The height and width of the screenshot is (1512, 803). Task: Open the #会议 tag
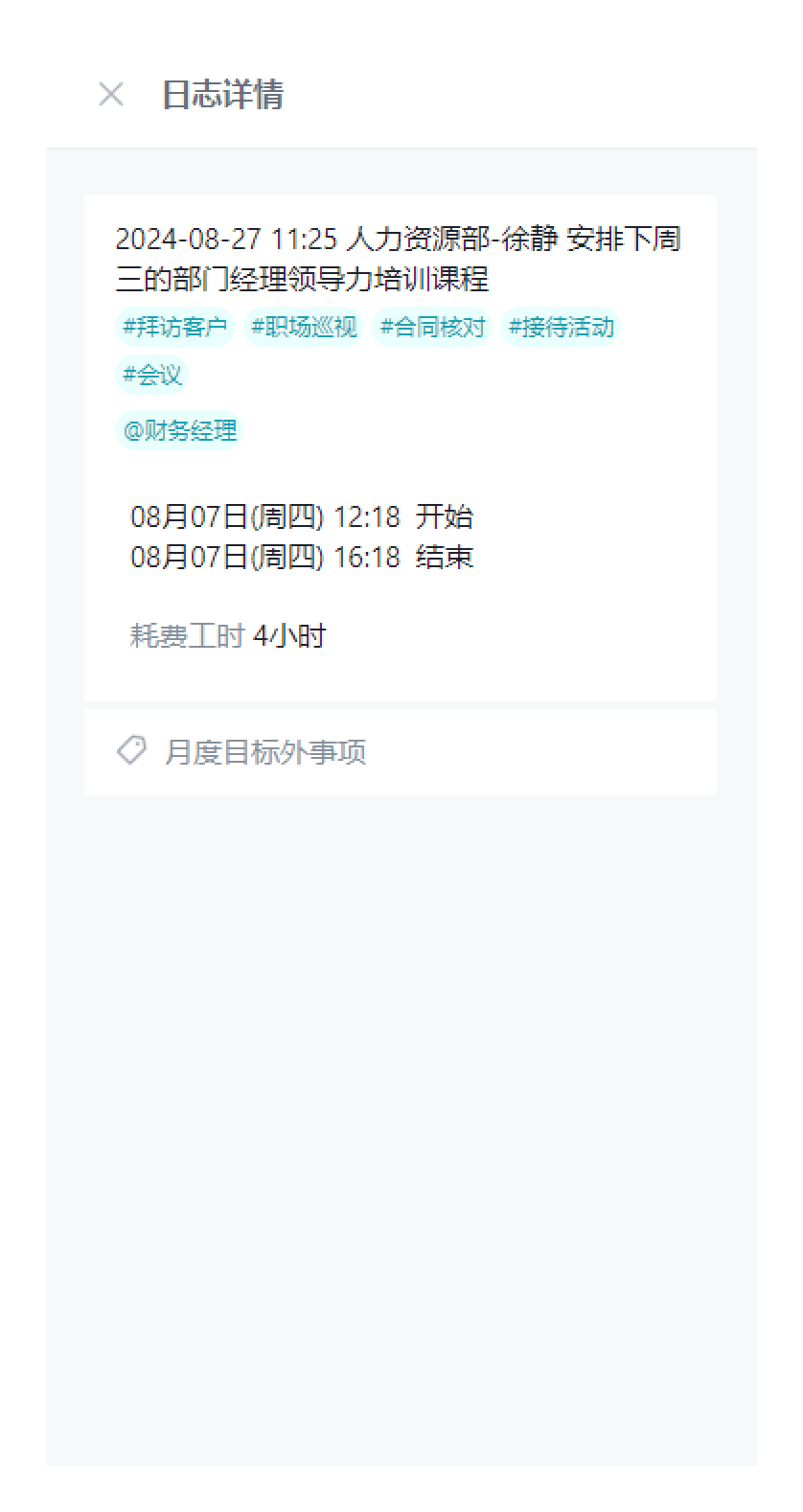152,375
